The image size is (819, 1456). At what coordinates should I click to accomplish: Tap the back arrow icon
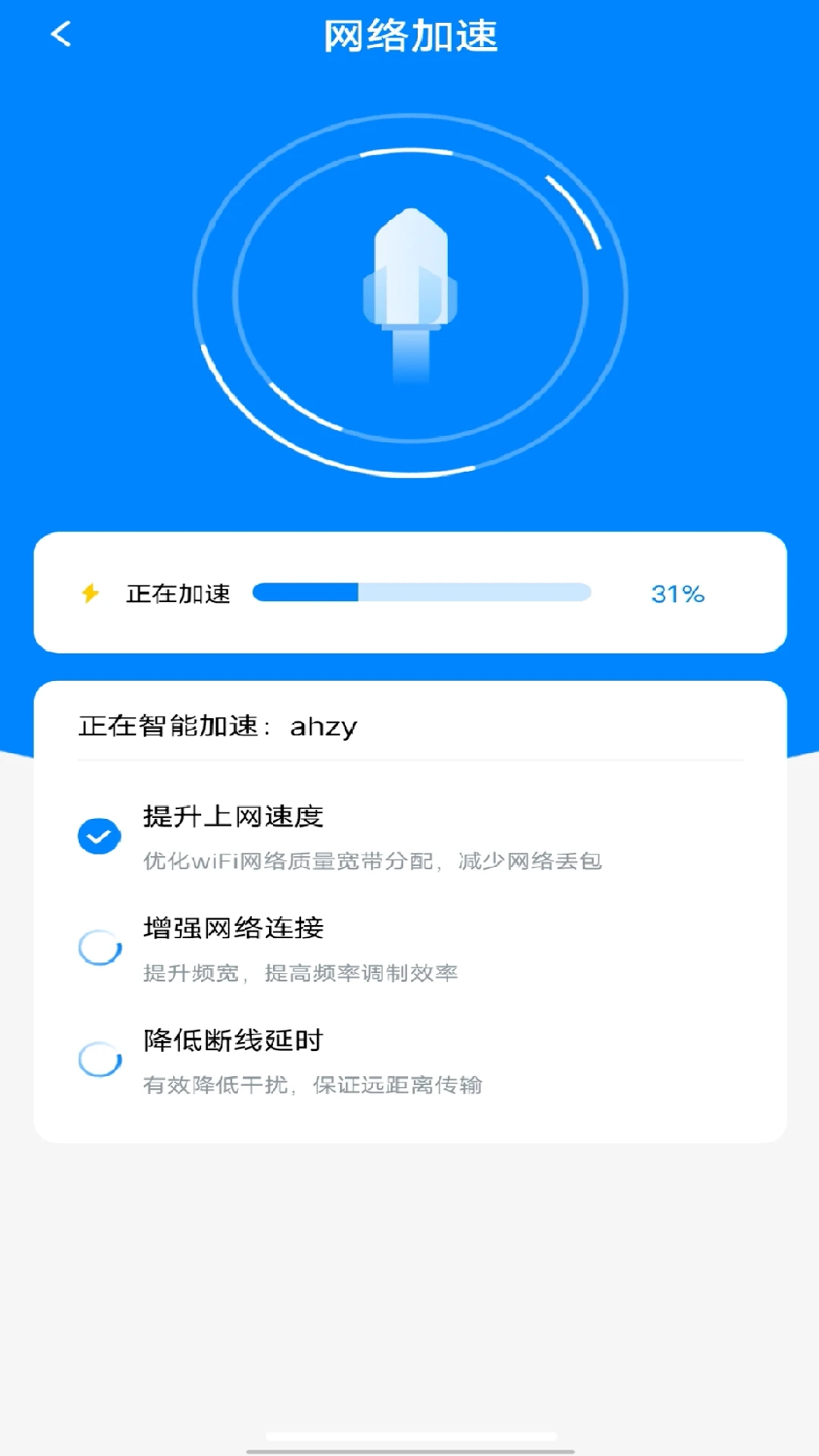pos(61,35)
